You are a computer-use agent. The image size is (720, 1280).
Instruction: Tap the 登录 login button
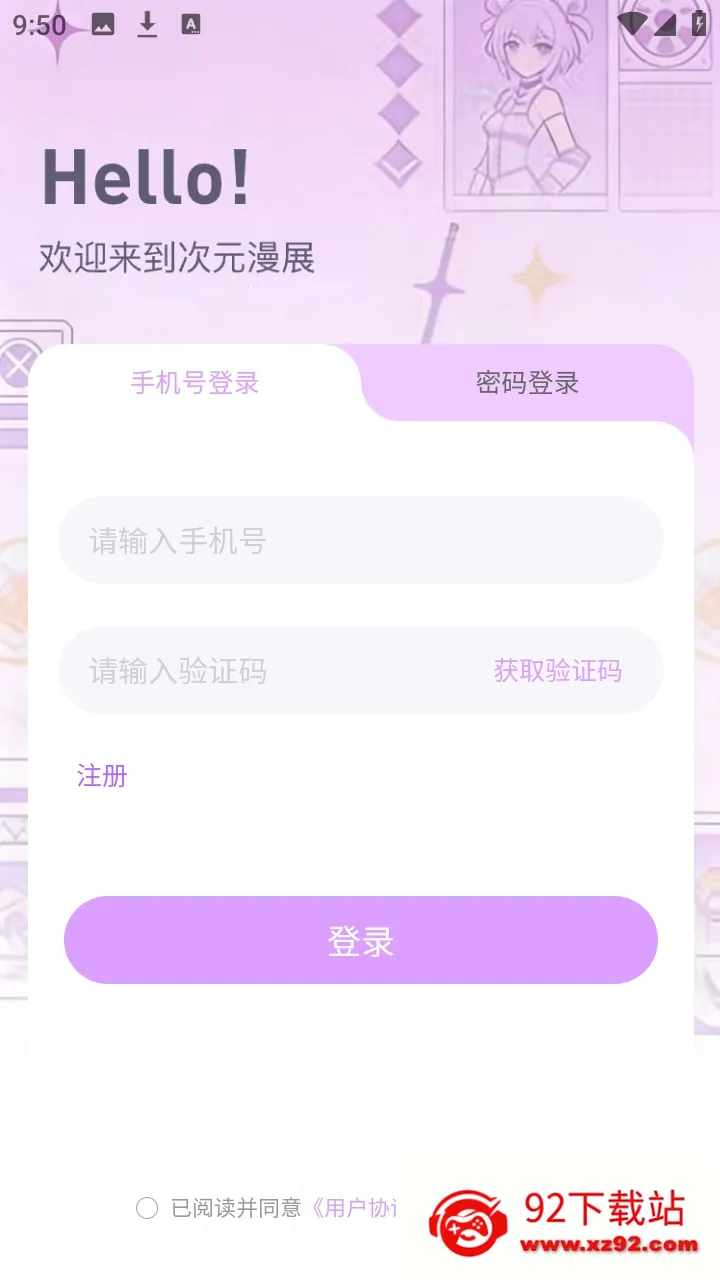click(360, 940)
